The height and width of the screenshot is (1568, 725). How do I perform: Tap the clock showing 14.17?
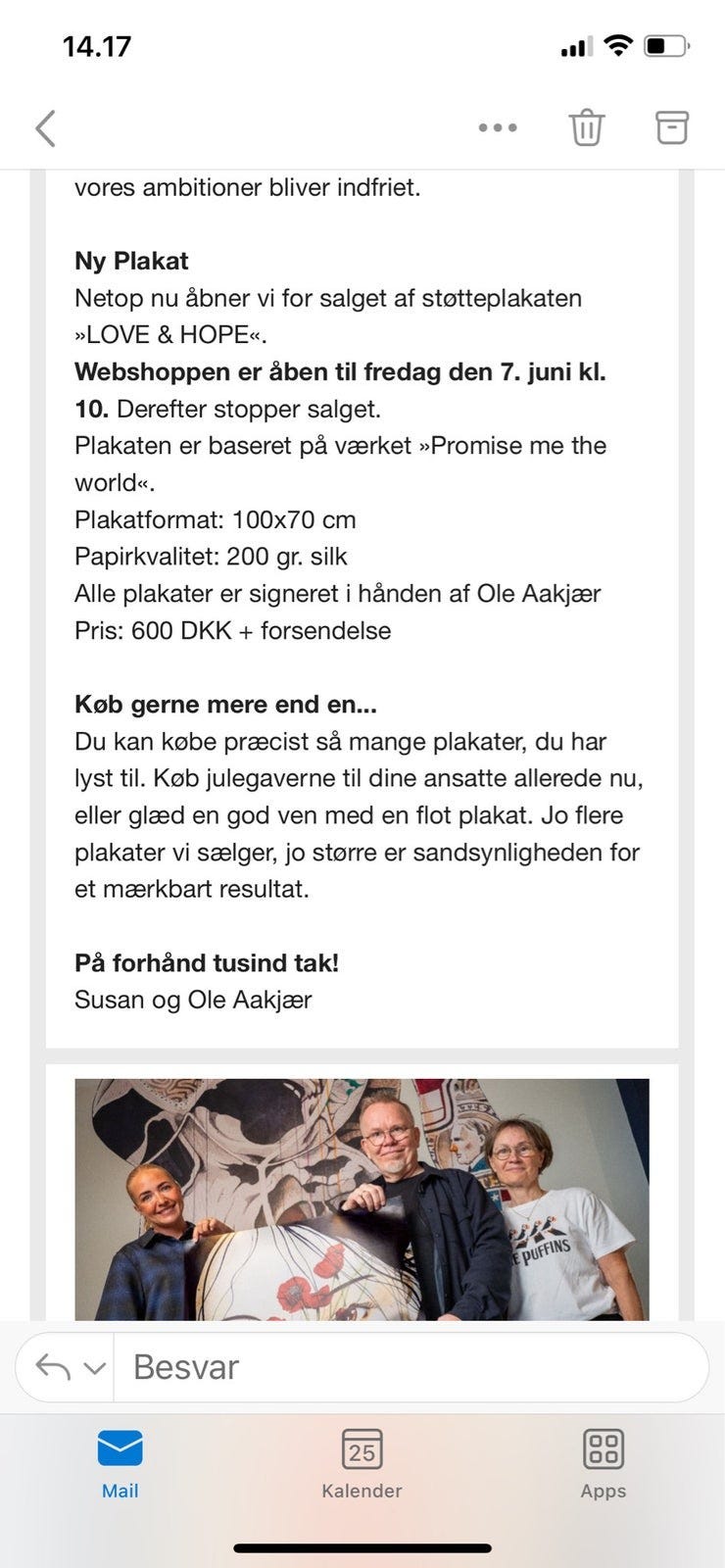point(95,45)
